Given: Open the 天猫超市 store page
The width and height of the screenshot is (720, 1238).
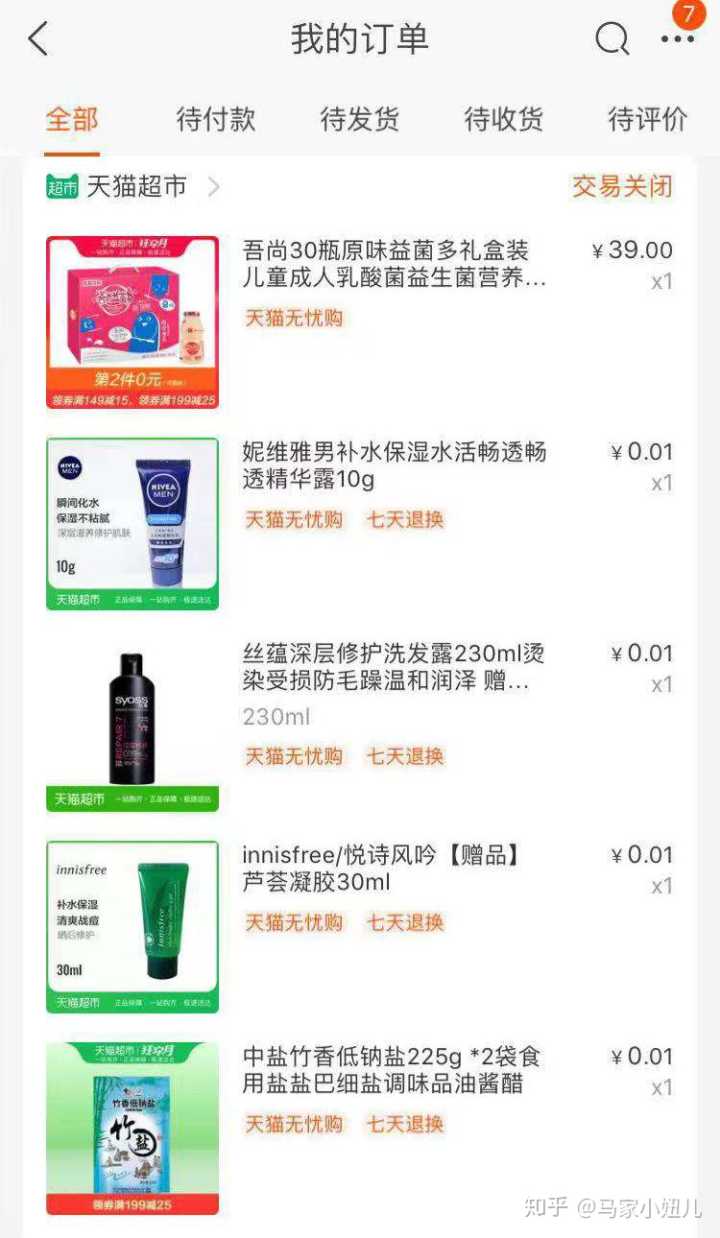Looking at the screenshot, I should pos(135,187).
